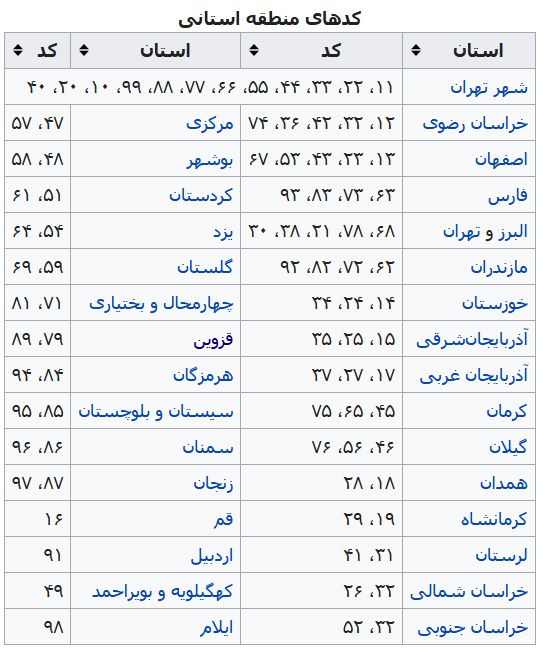Follow the بوشهر link
The image size is (546, 655).
click(210, 160)
